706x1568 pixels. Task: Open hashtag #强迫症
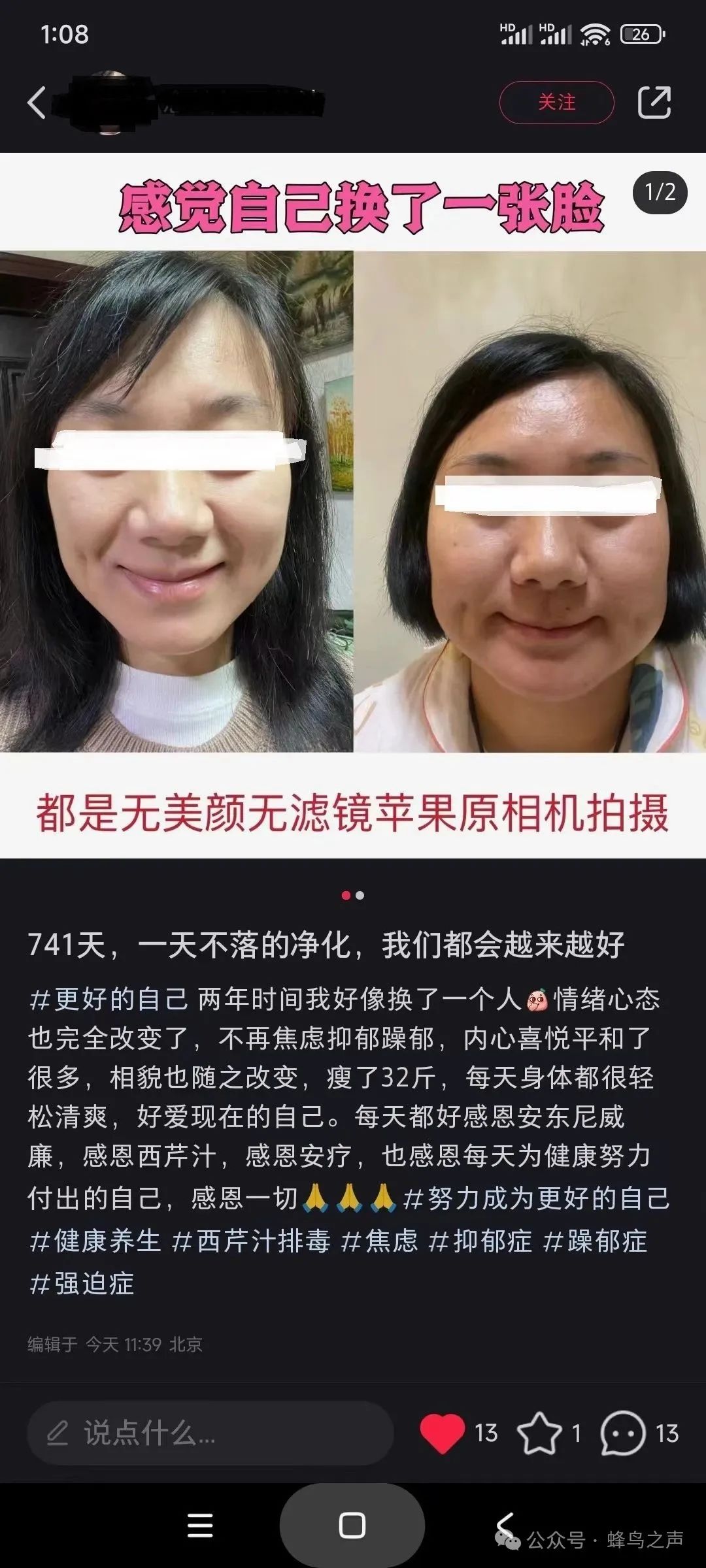[82, 1284]
